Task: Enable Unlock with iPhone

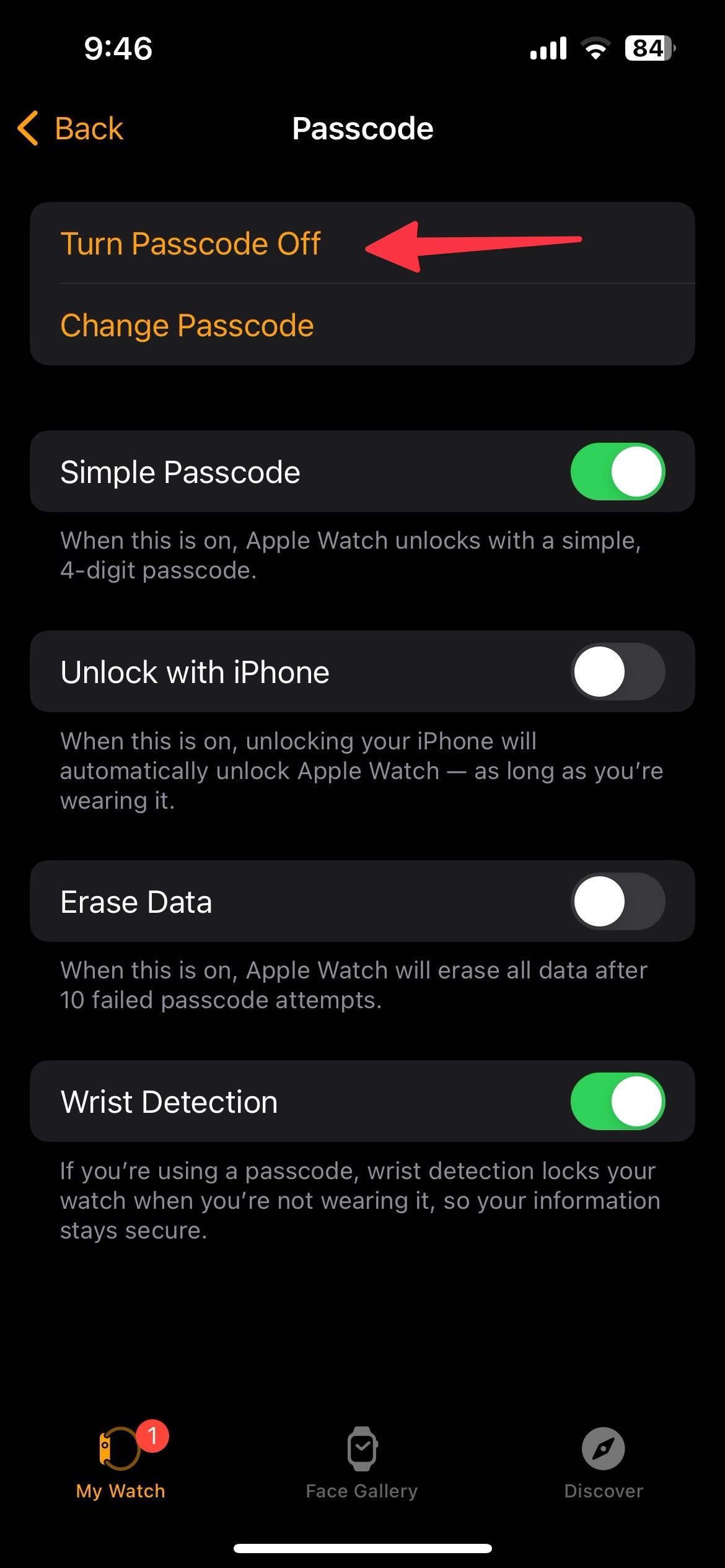Action: click(x=617, y=672)
